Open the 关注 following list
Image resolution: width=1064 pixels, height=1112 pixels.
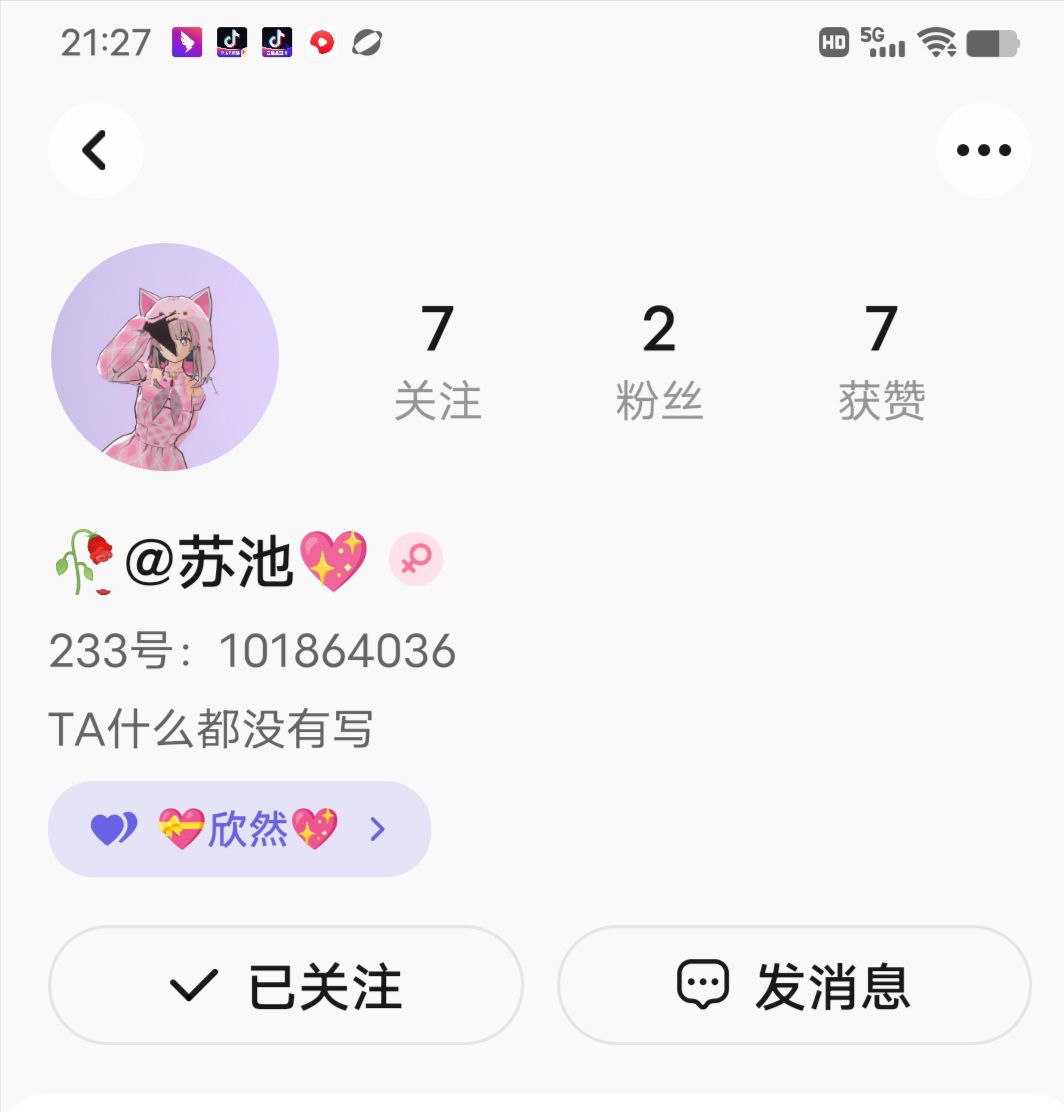pos(438,362)
